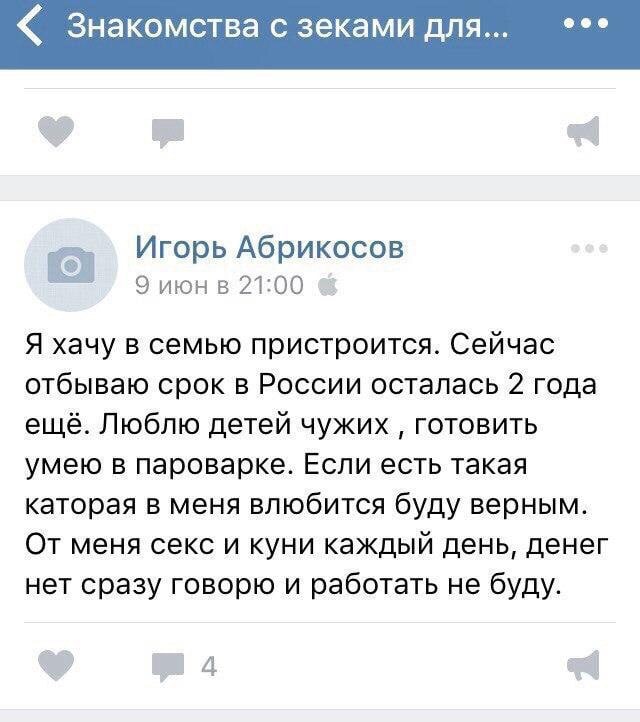
Task: Open the options menu on Игорь Абрикосов's post
Action: pyautogui.click(x=588, y=247)
